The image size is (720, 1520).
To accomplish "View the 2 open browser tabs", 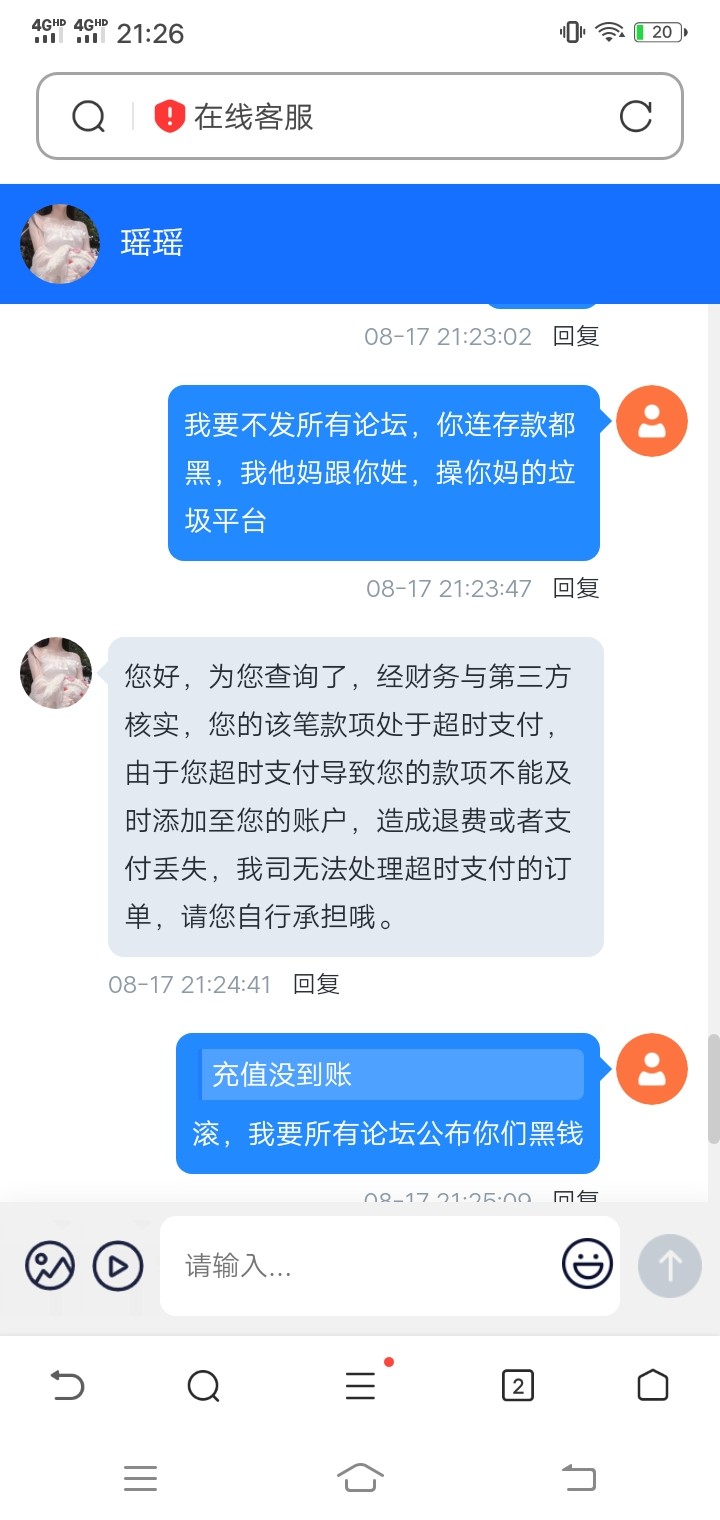I will (517, 1386).
